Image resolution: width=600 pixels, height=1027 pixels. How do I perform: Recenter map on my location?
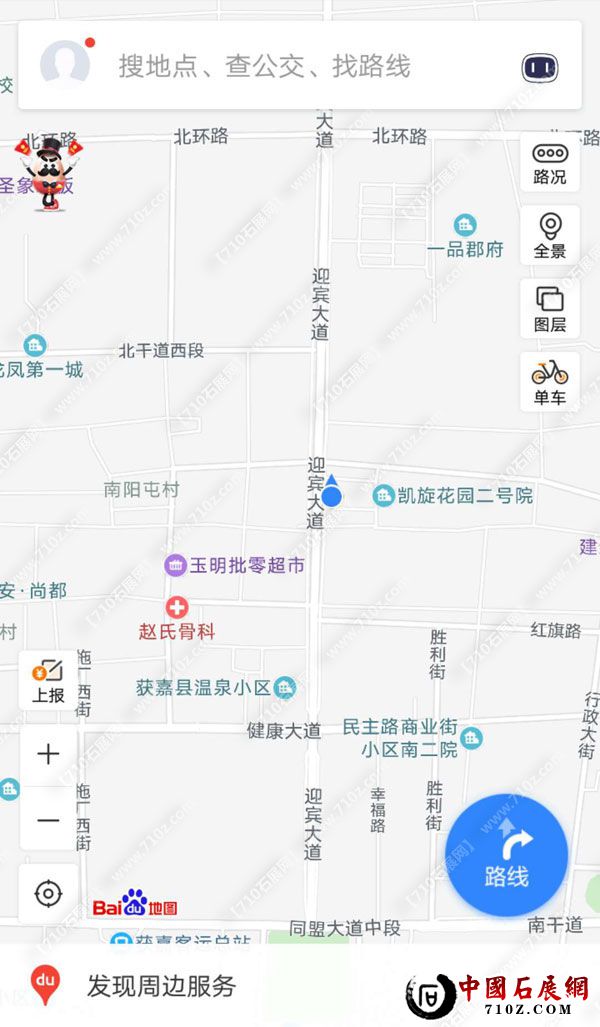coord(48,893)
